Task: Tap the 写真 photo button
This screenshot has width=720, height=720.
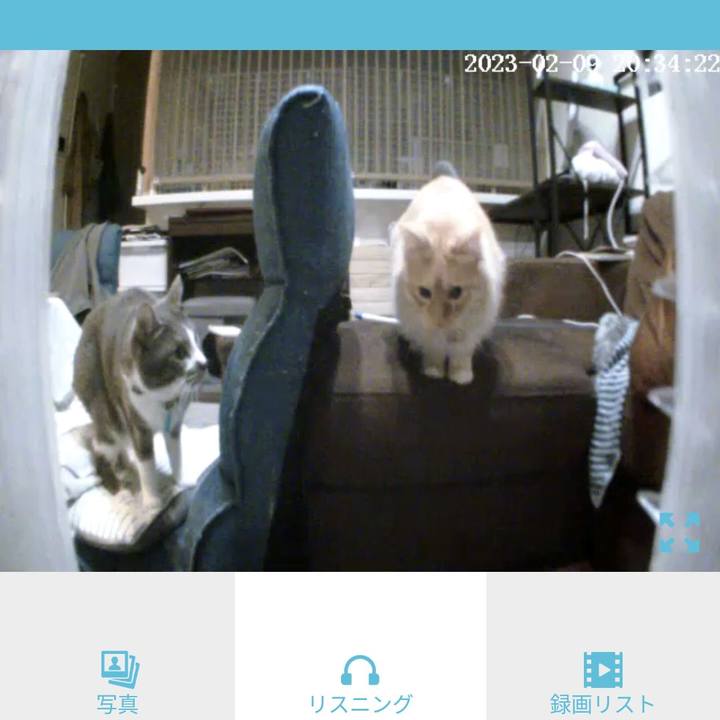Action: click(x=118, y=680)
